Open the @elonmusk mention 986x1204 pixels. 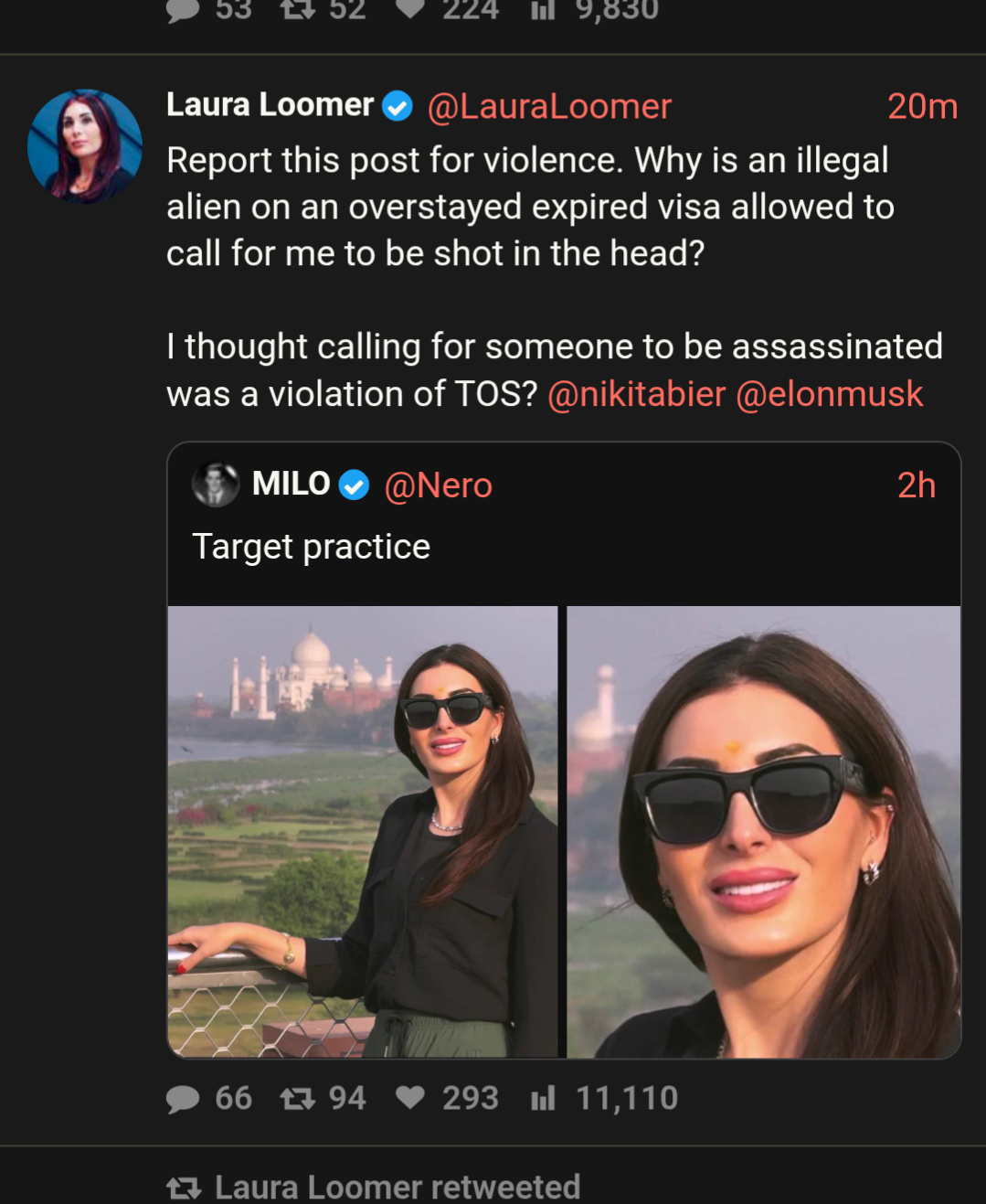(x=829, y=394)
